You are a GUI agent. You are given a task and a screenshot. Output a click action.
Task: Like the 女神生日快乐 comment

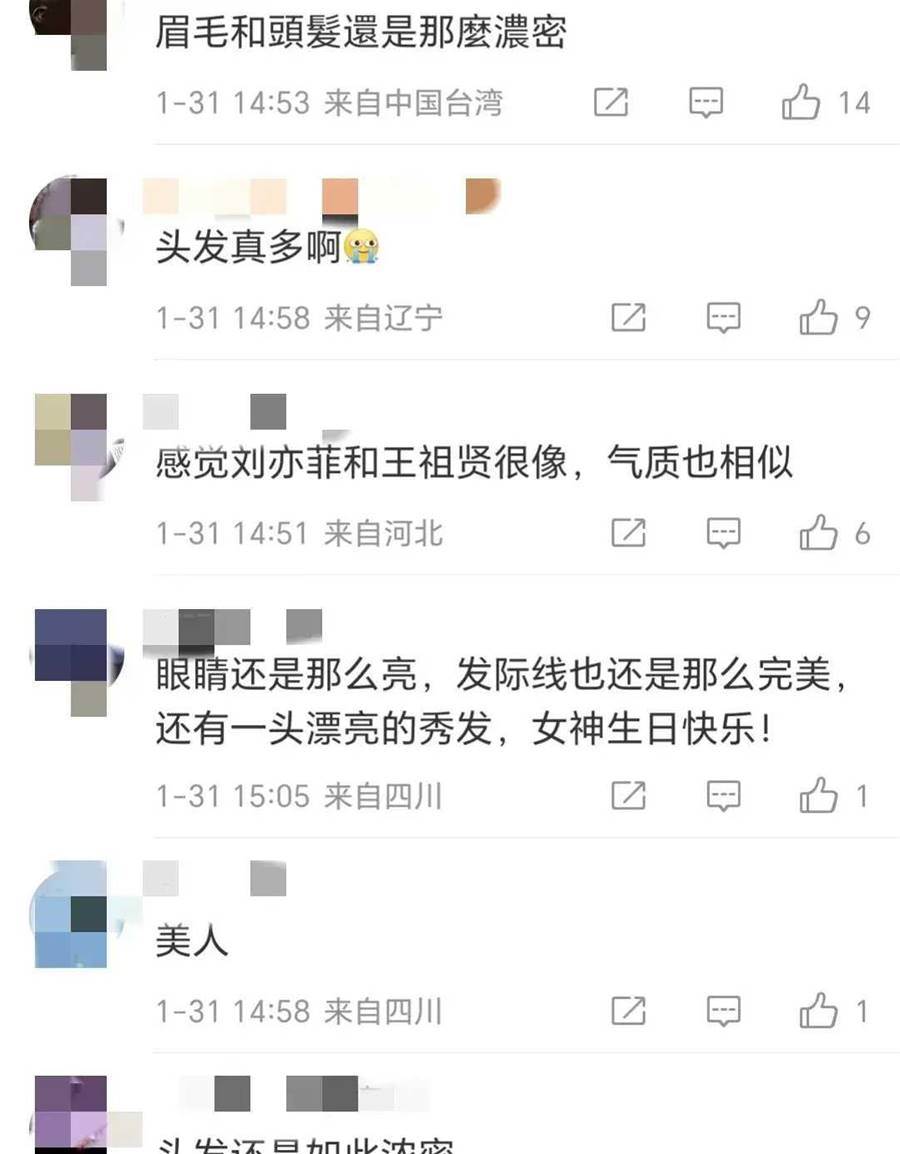click(x=818, y=796)
